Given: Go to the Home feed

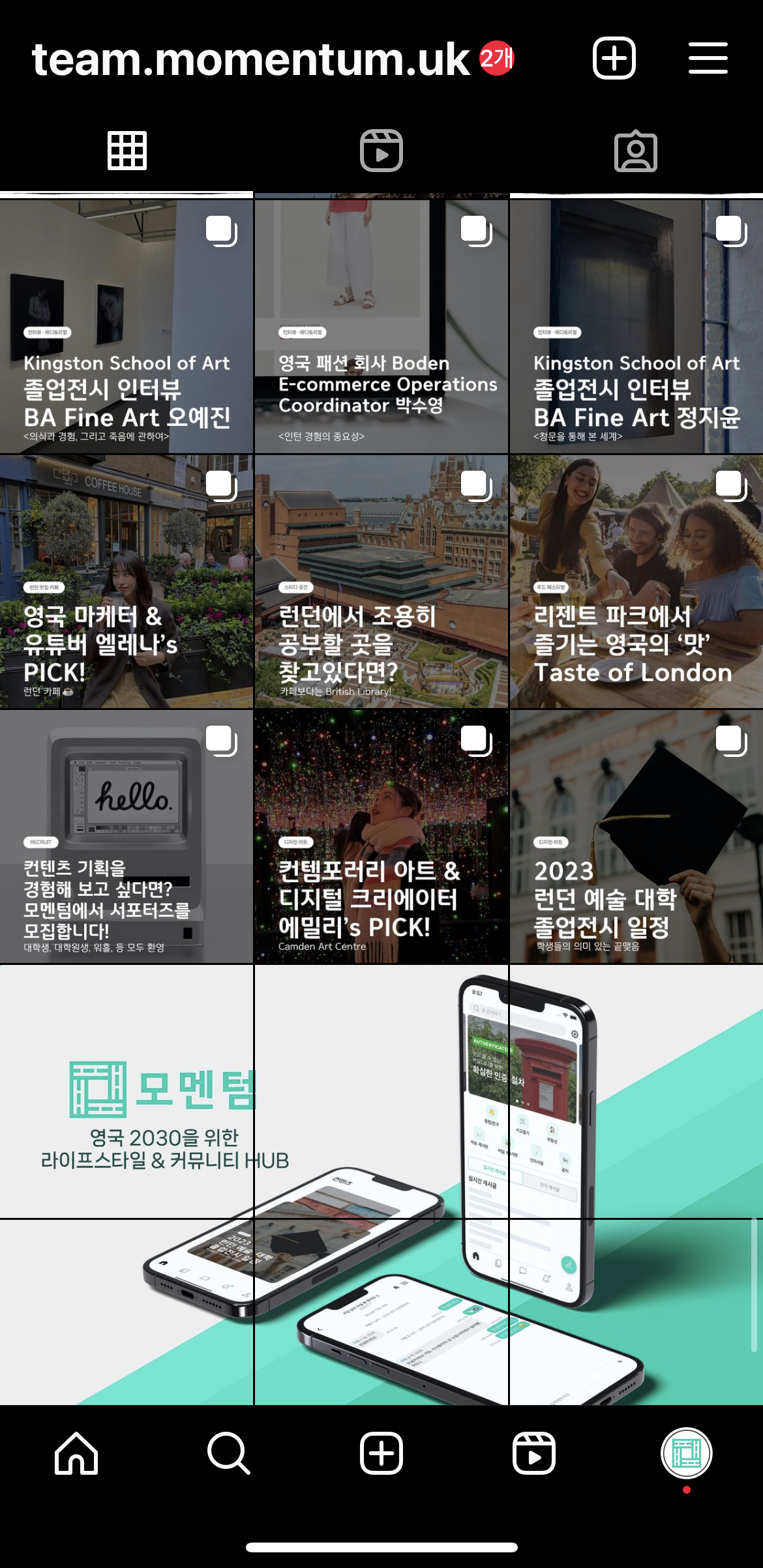Looking at the screenshot, I should pos(76,1453).
